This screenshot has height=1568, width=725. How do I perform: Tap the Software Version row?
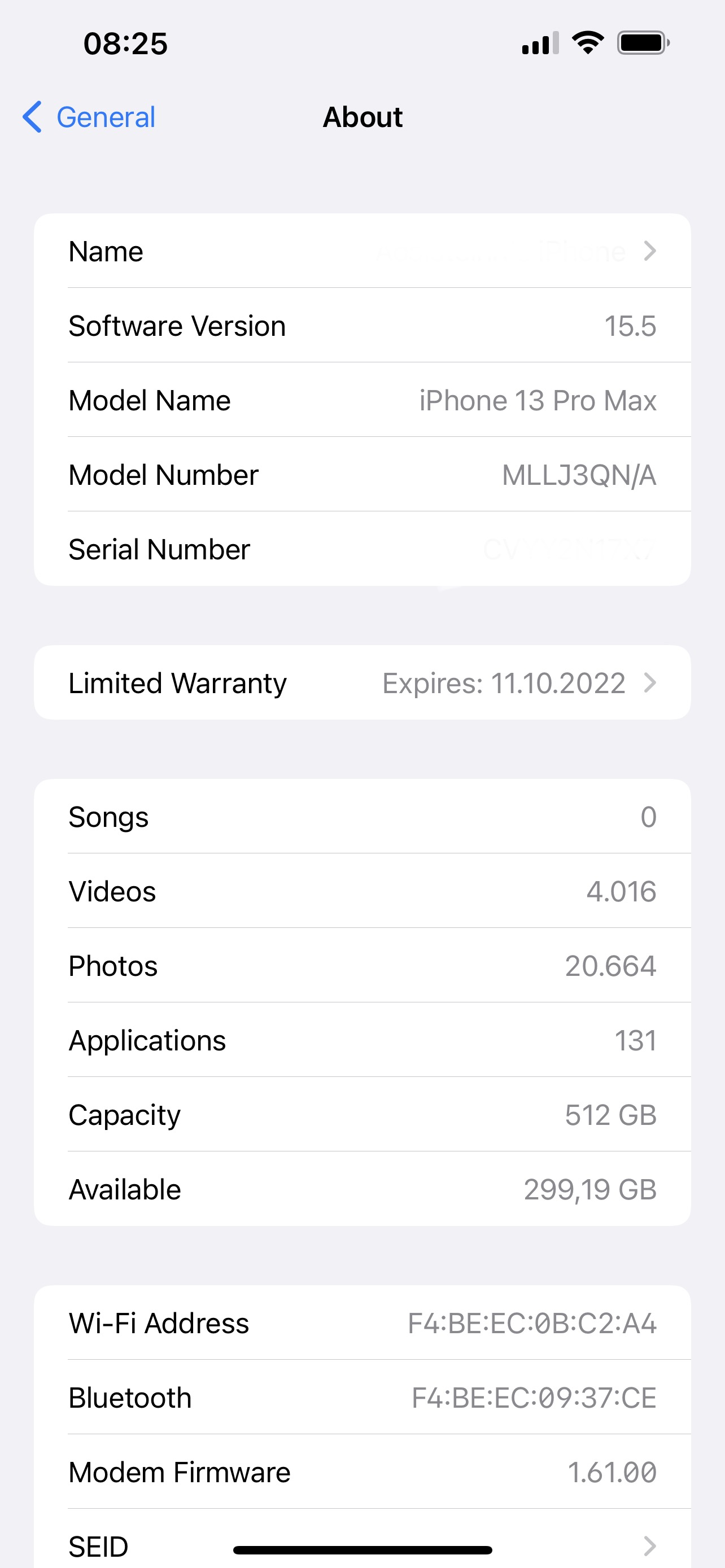coord(362,326)
